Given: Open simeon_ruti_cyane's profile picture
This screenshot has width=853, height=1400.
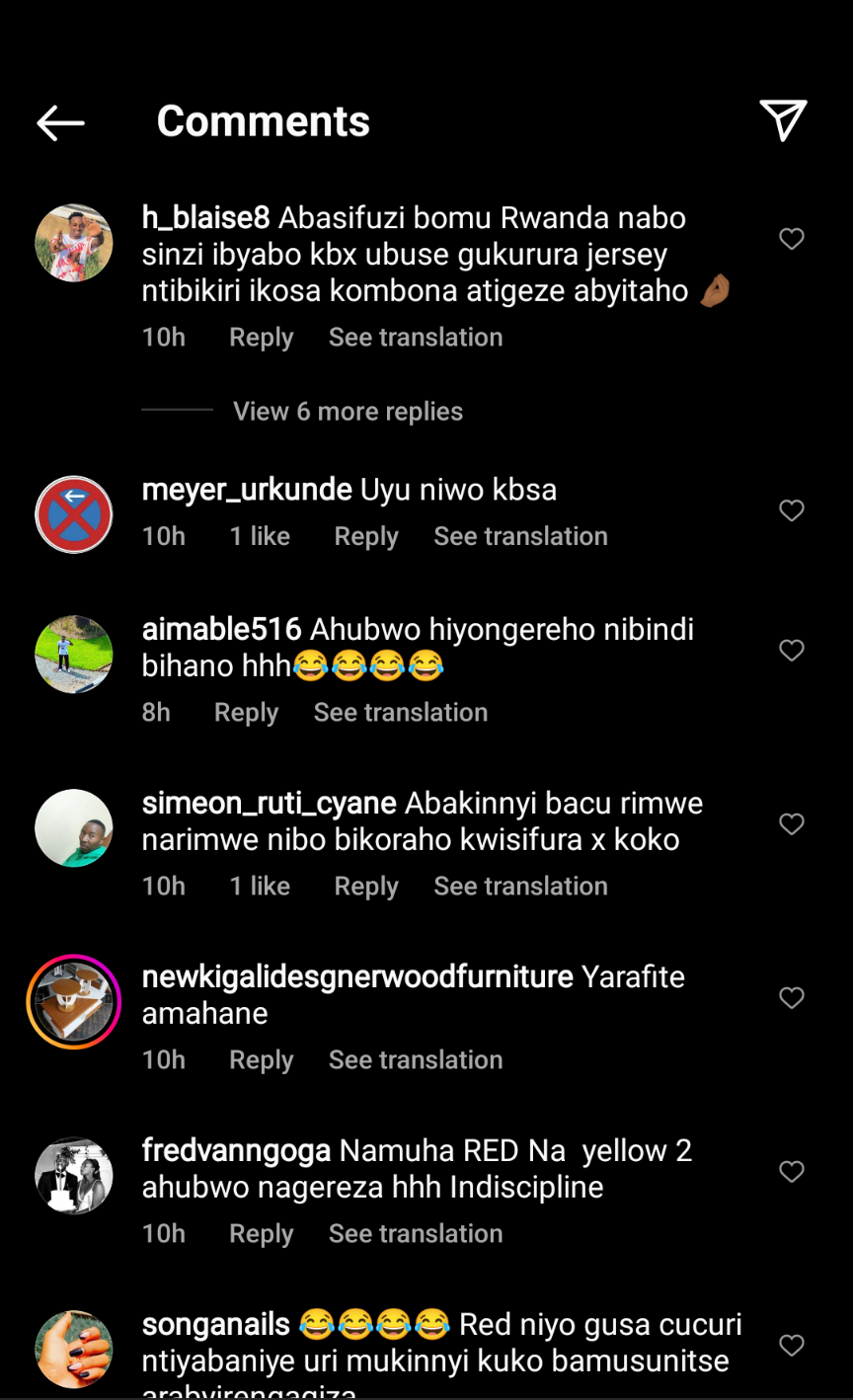Looking at the screenshot, I should click(74, 827).
